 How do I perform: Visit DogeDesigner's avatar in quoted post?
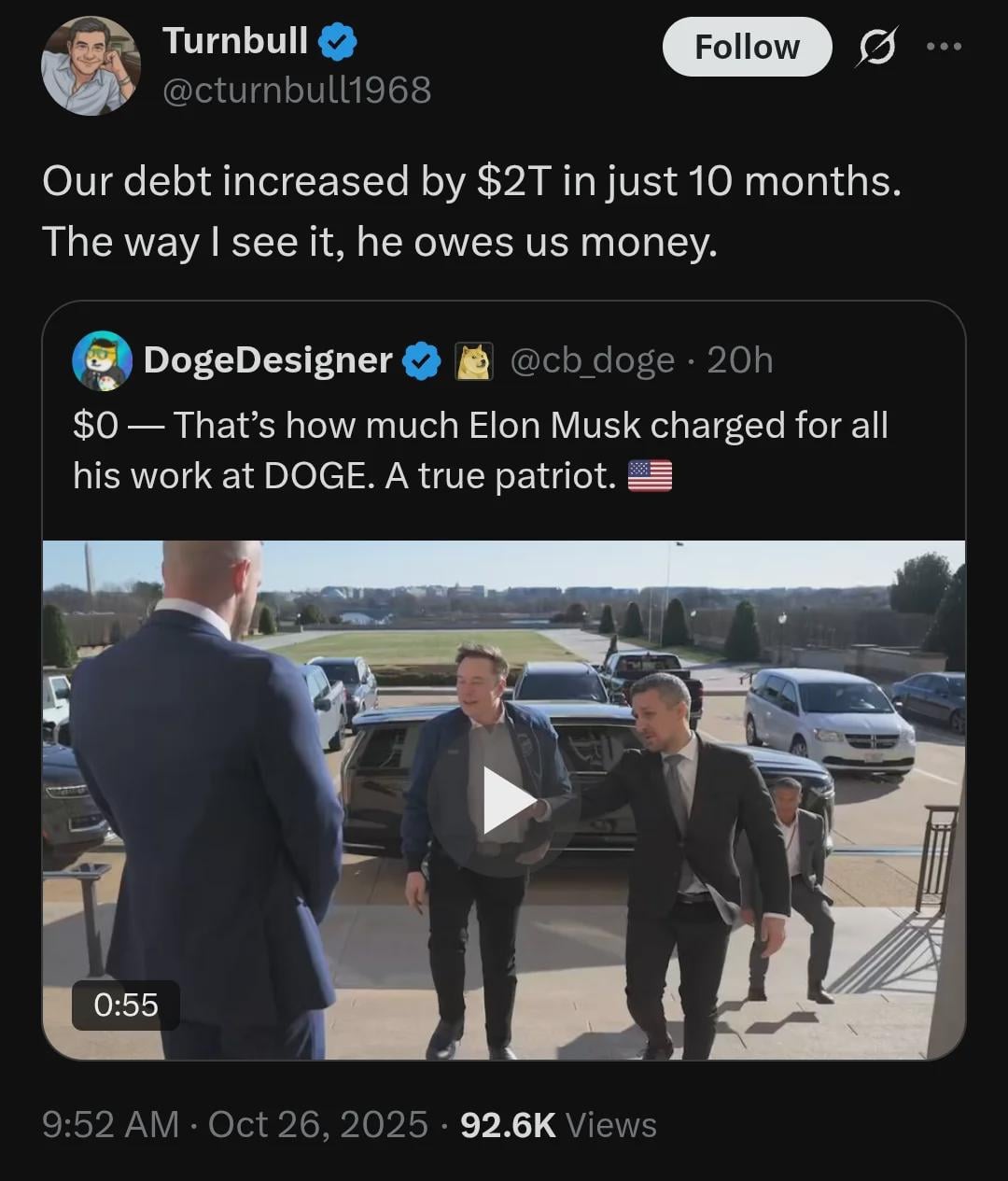pyautogui.click(x=102, y=360)
